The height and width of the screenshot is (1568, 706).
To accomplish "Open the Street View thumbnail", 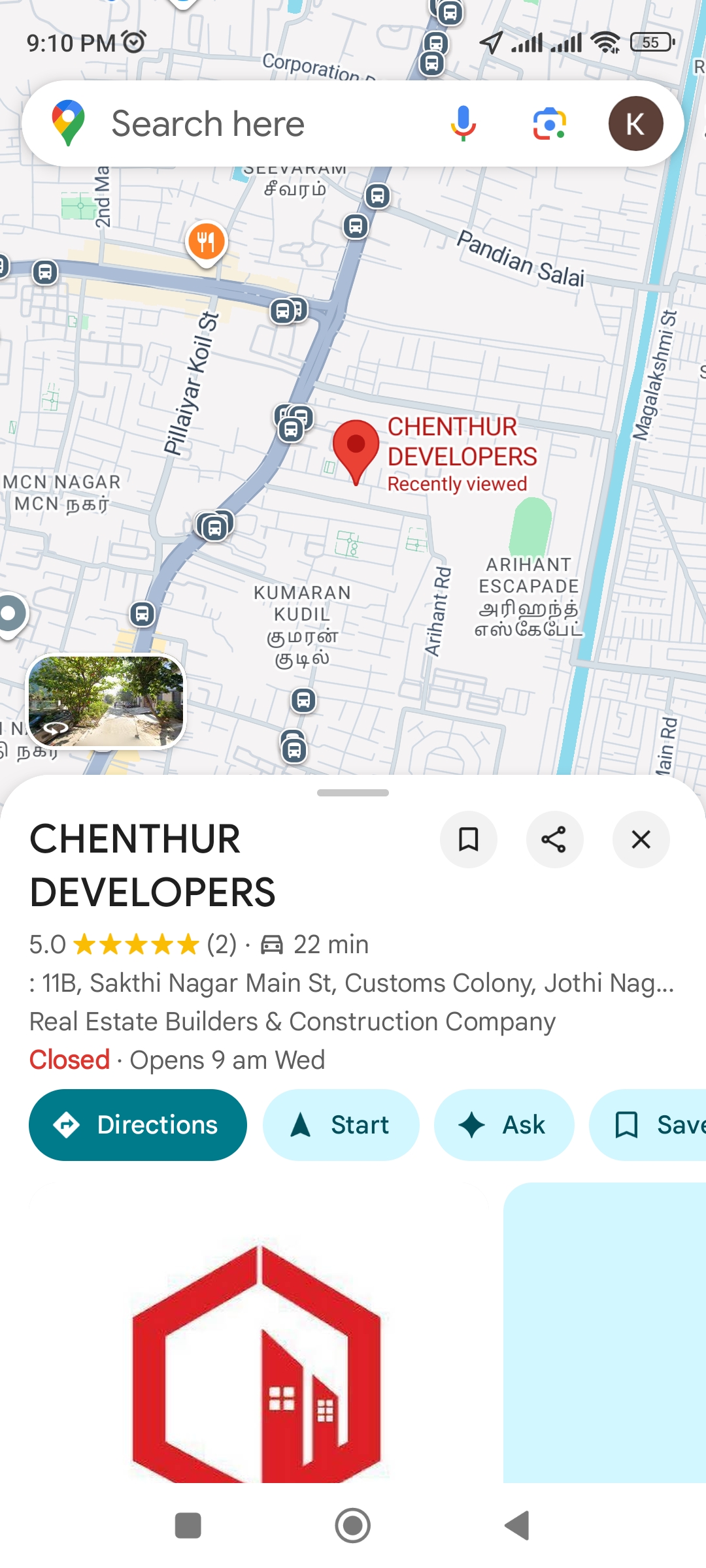I will click(x=107, y=701).
